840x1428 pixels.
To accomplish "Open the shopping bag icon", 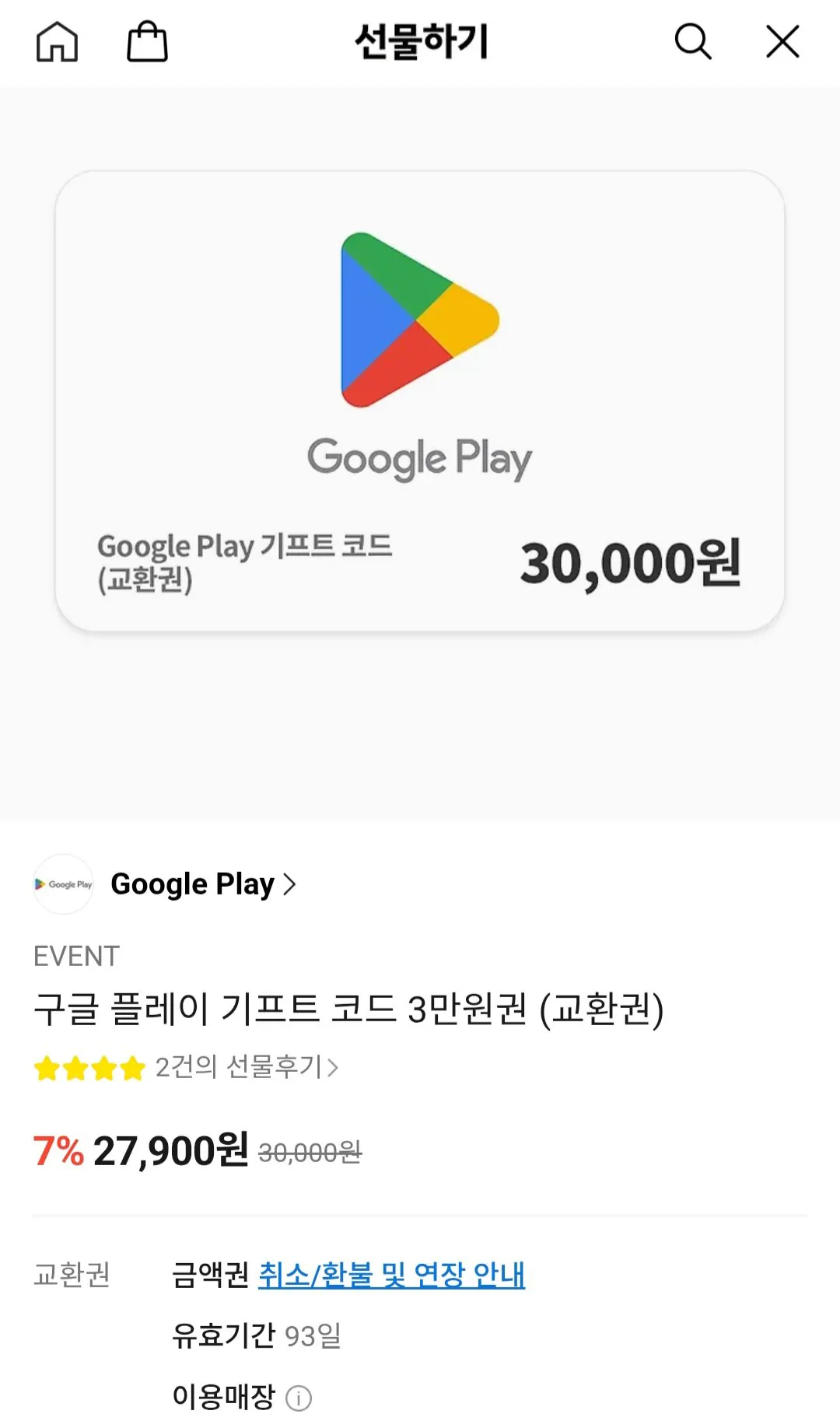I will coord(148,42).
